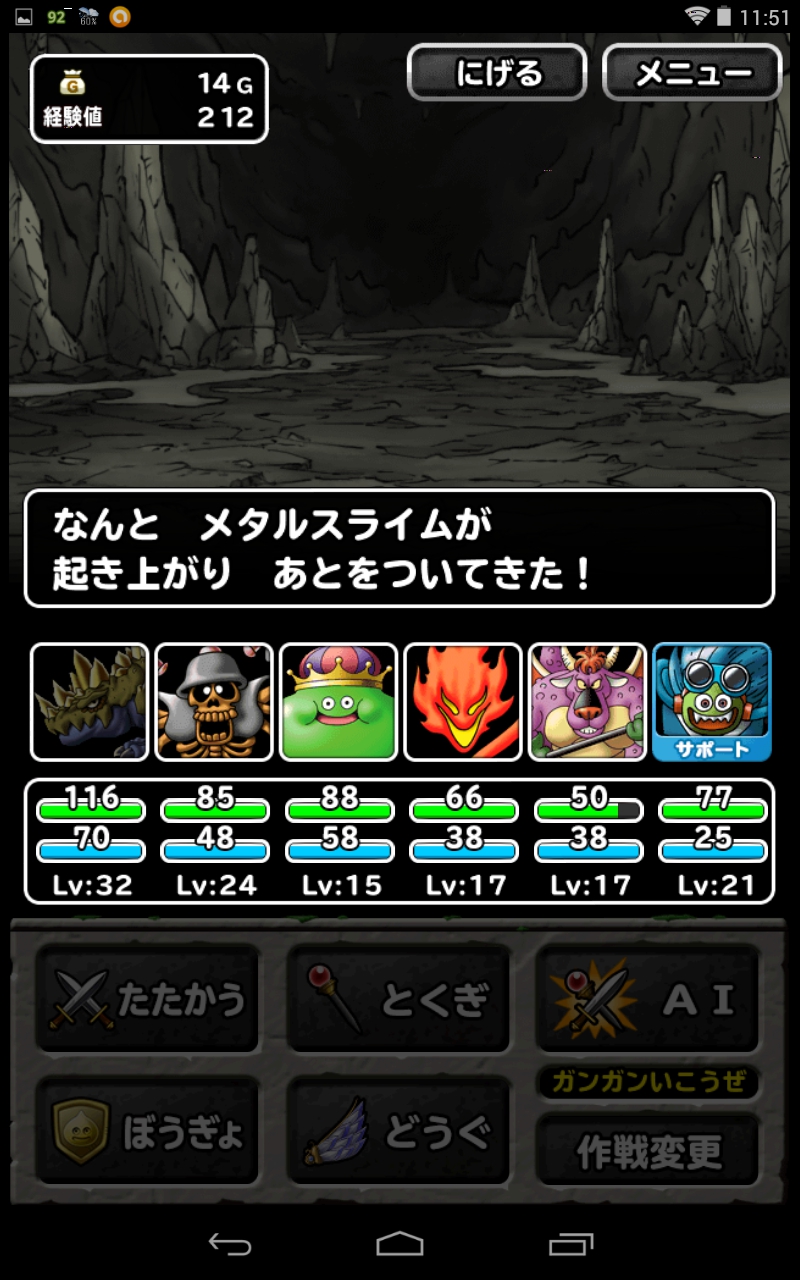Select the skeleton monster portrait
The width and height of the screenshot is (800, 1280).
point(214,702)
